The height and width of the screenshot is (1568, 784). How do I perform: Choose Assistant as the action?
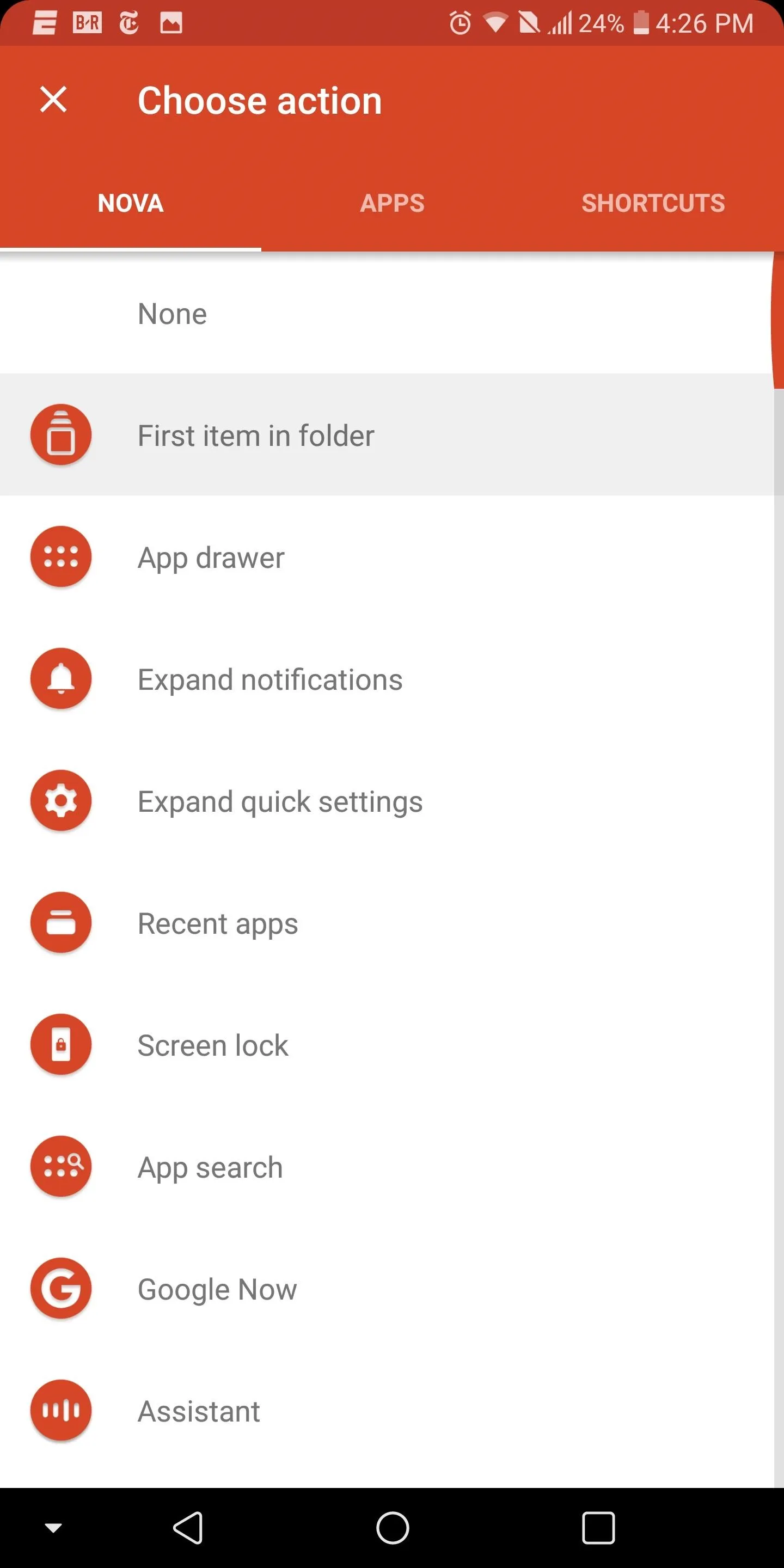[x=387, y=1410]
